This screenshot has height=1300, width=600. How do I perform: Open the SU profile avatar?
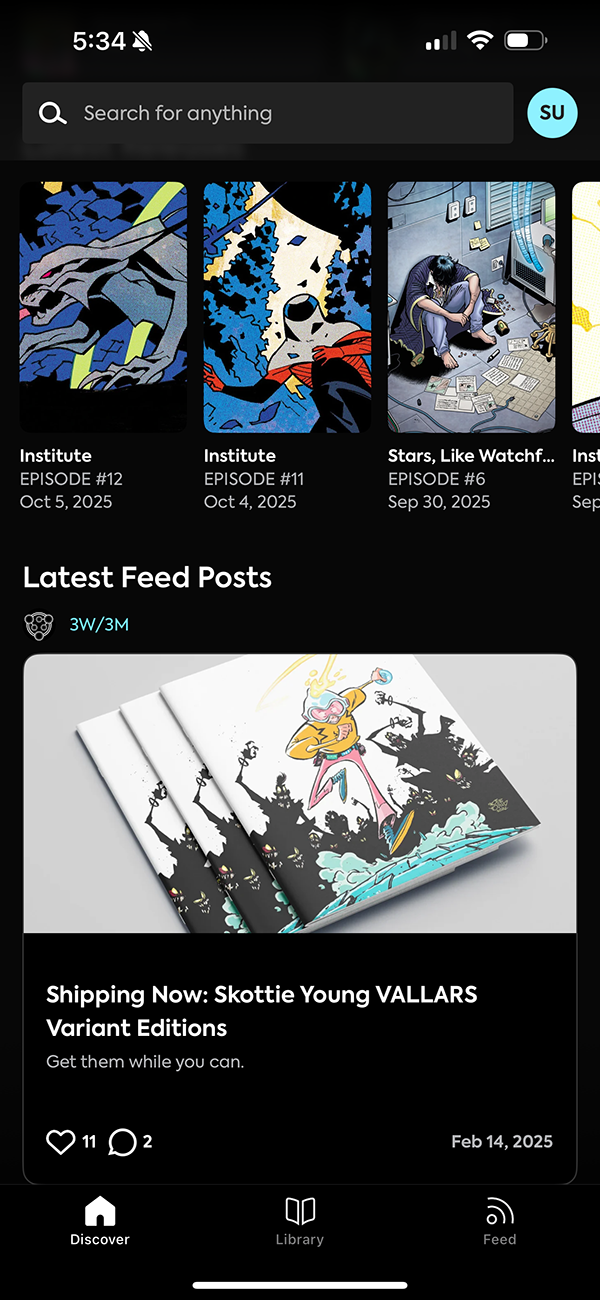(552, 113)
